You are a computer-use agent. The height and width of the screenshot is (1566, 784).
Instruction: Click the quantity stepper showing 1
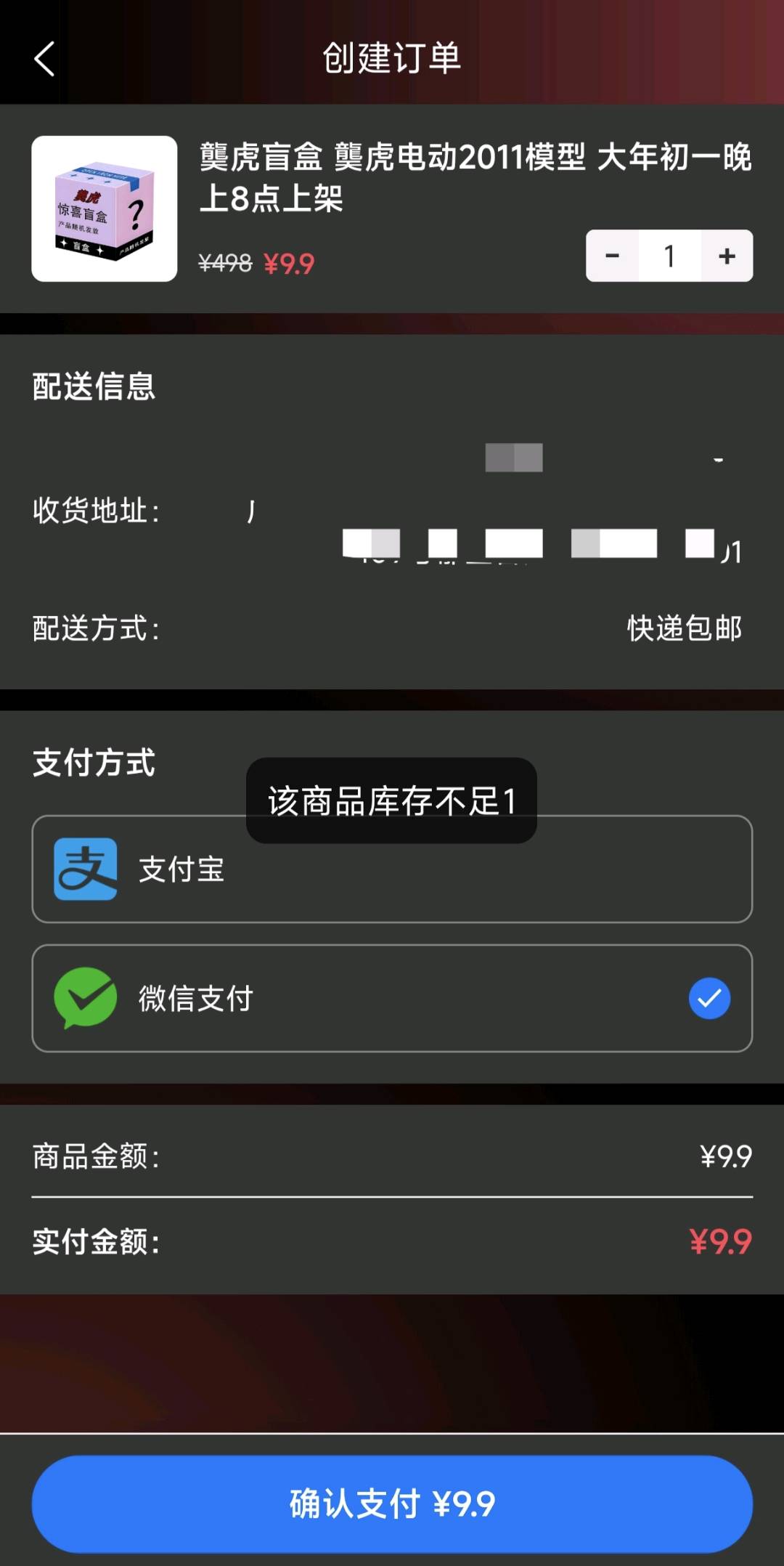pyautogui.click(x=669, y=256)
